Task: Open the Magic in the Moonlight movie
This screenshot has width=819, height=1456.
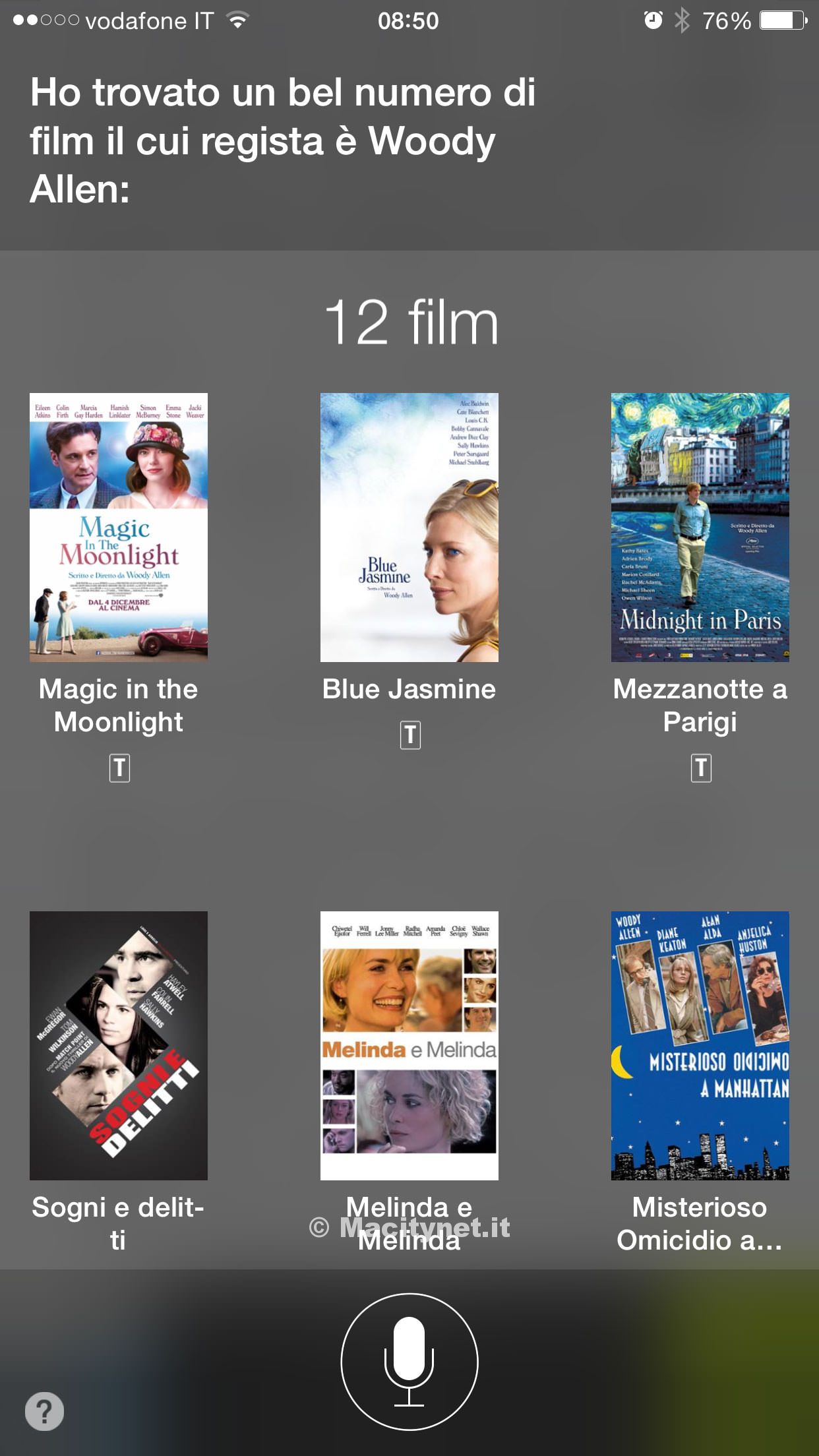Action: coord(119,528)
